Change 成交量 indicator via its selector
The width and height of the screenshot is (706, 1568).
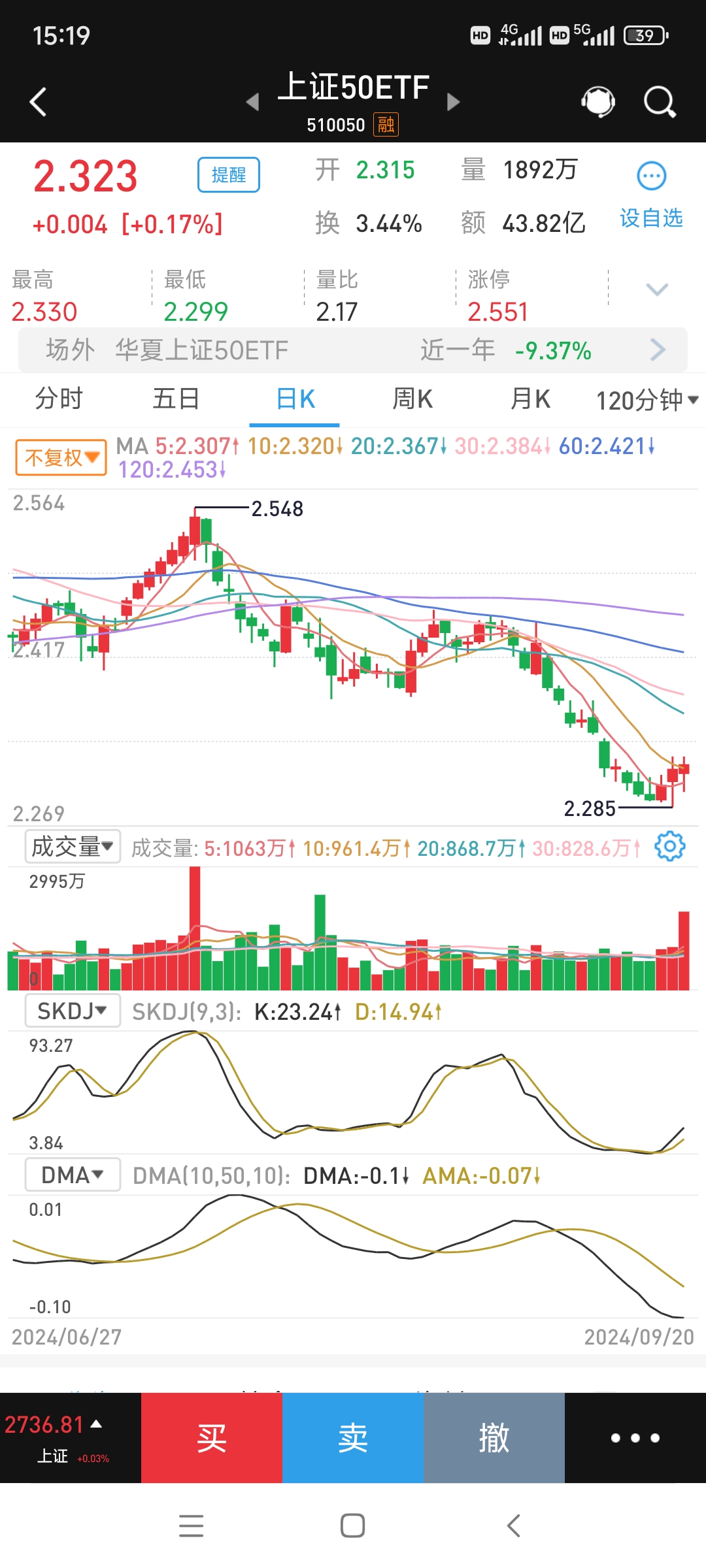pyautogui.click(x=72, y=845)
